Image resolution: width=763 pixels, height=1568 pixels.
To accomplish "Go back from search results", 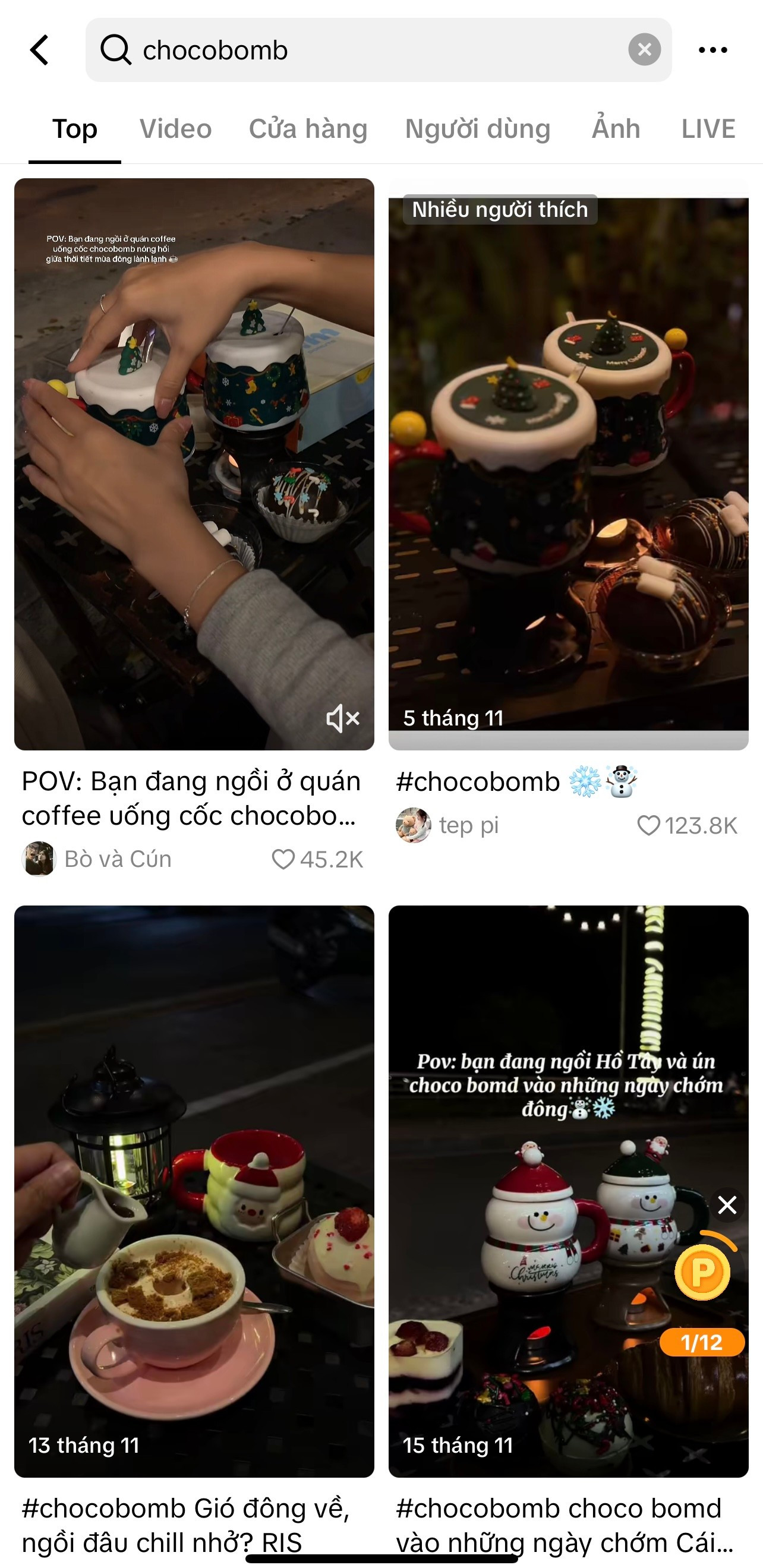I will [40, 50].
